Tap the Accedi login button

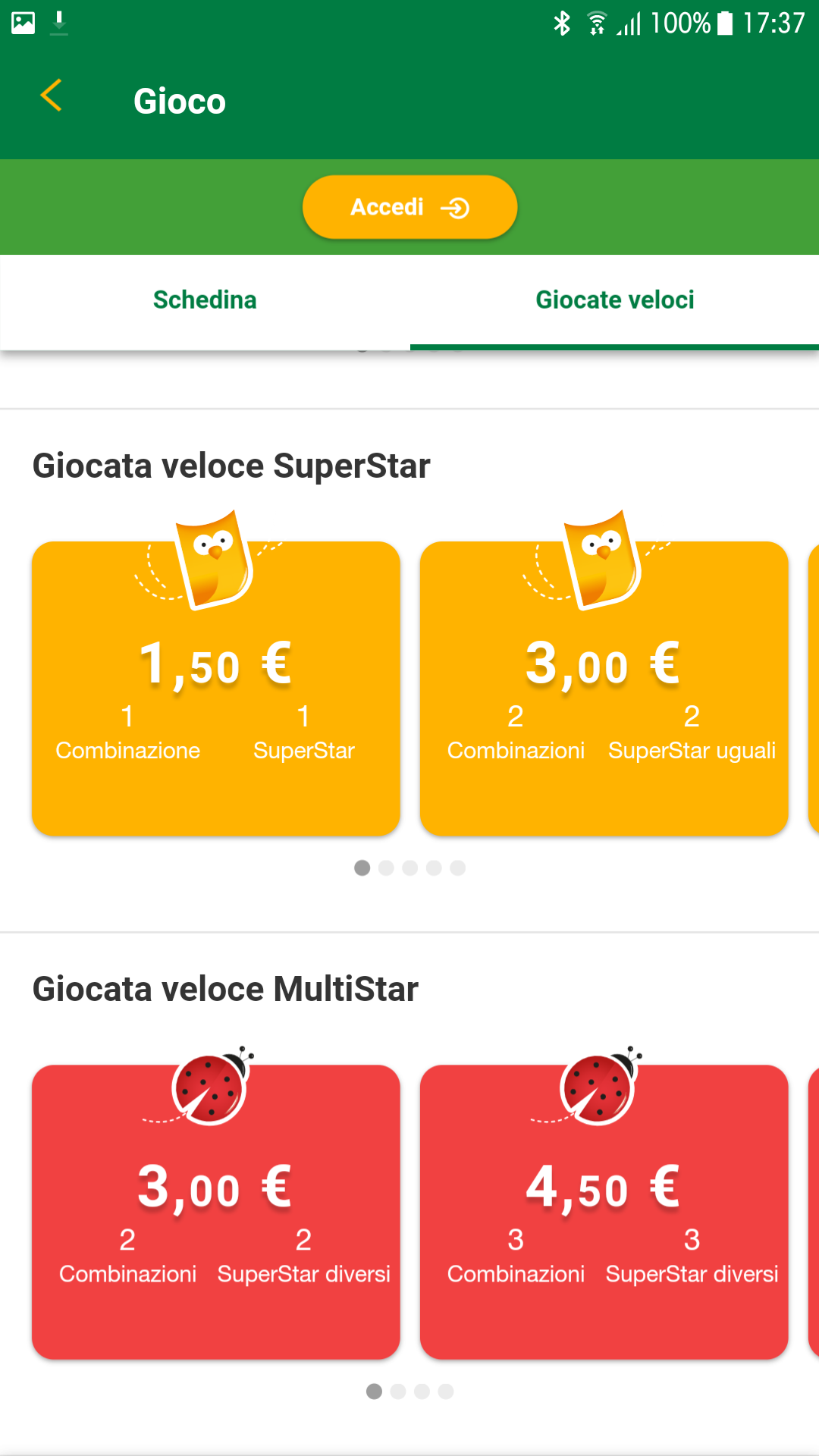(x=409, y=207)
